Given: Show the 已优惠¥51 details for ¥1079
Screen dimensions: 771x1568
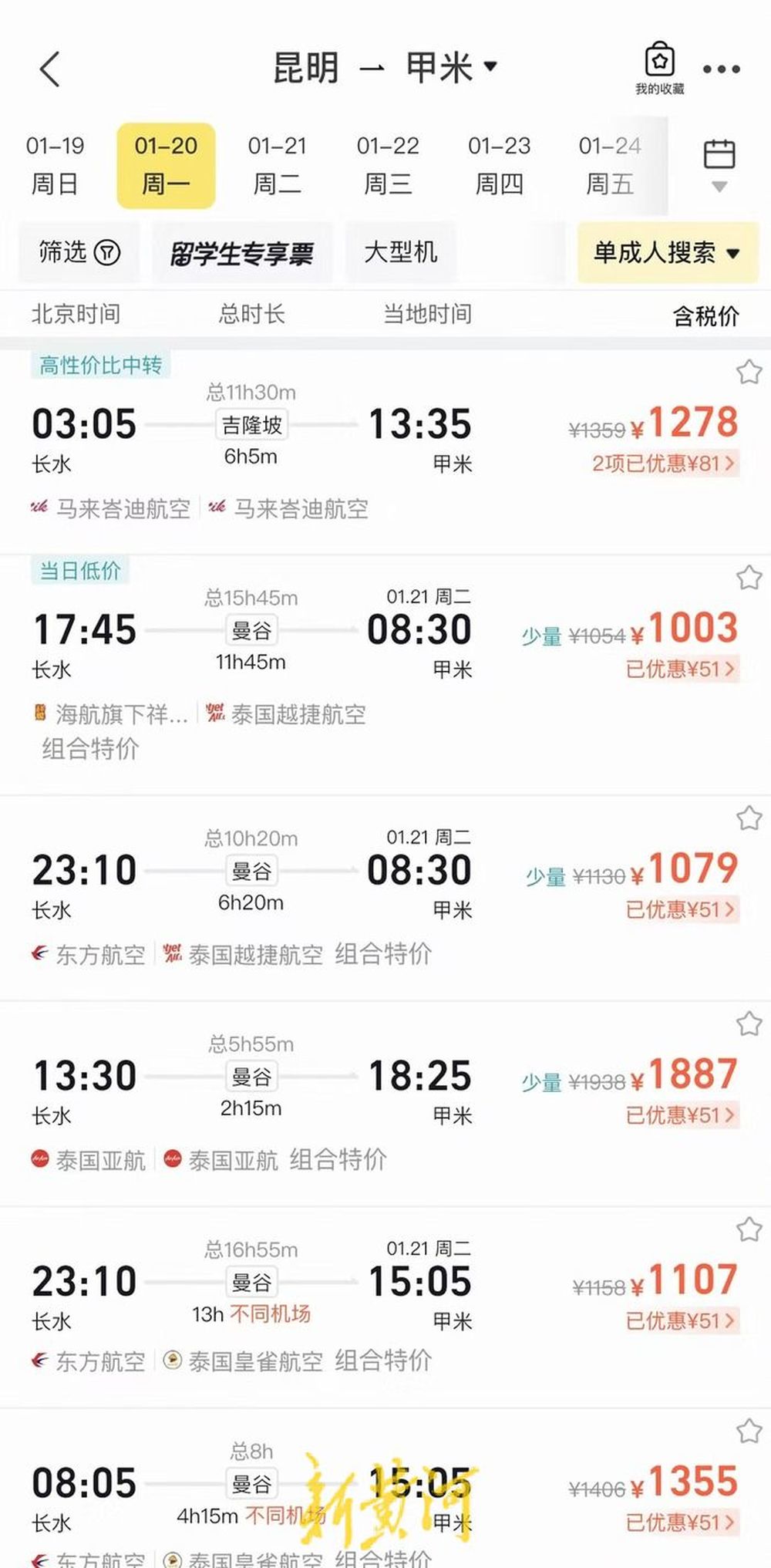Looking at the screenshot, I should click(x=682, y=909).
